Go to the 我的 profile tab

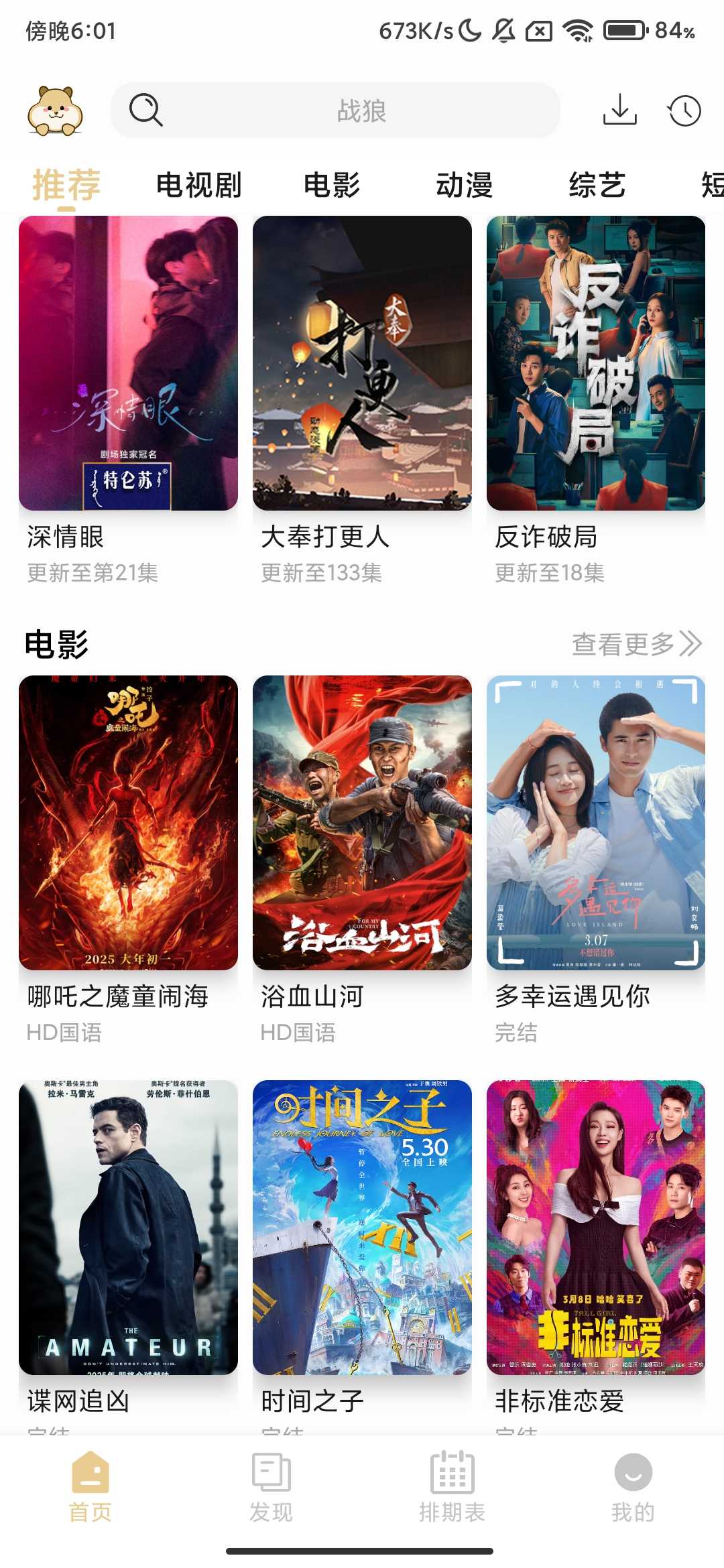pos(633,1484)
